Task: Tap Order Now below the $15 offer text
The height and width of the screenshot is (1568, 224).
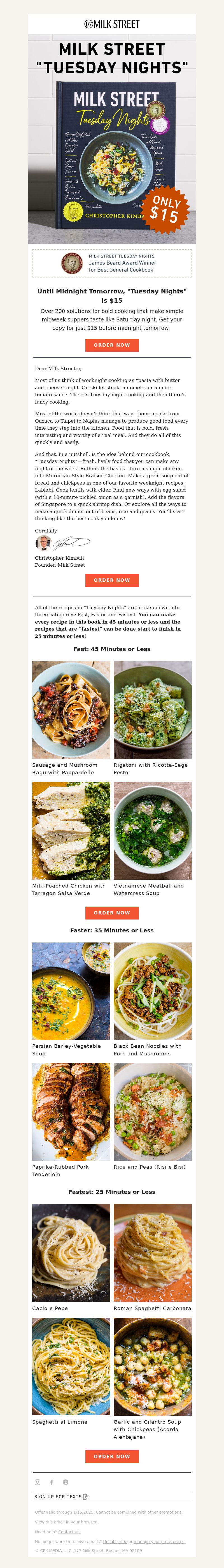Action: [x=112, y=345]
